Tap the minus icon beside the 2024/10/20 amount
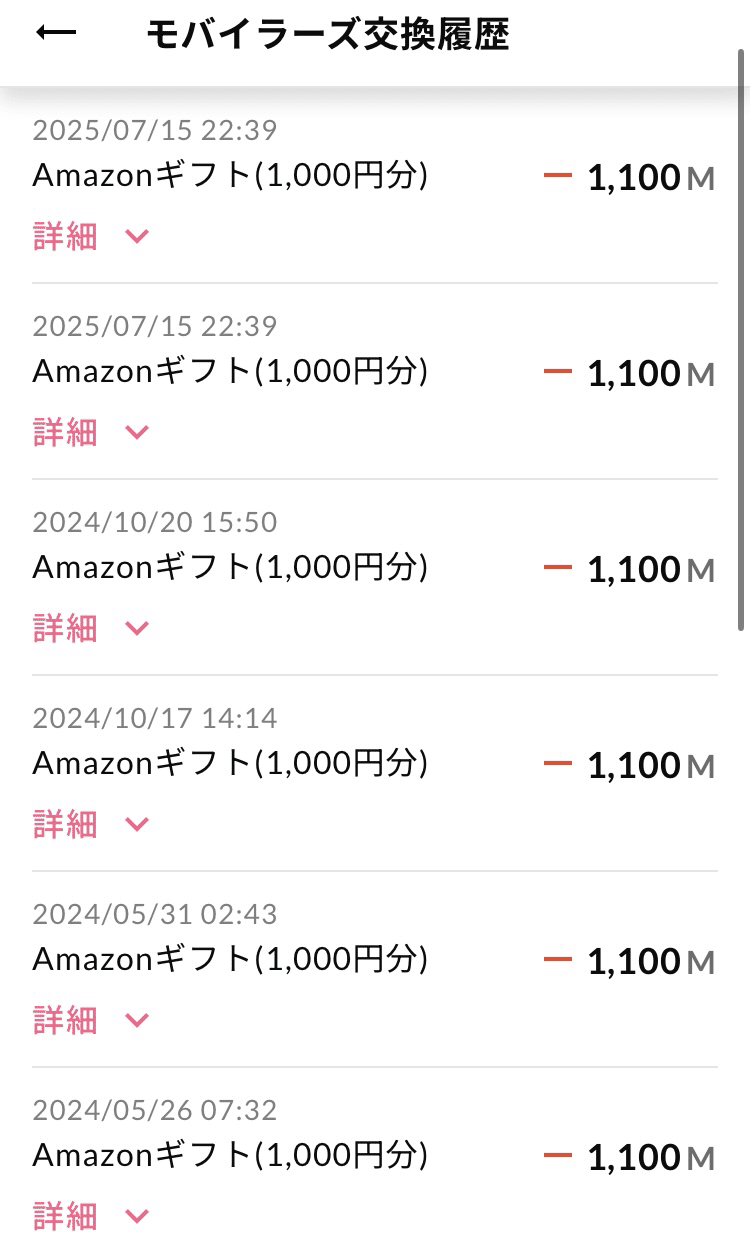 [557, 568]
